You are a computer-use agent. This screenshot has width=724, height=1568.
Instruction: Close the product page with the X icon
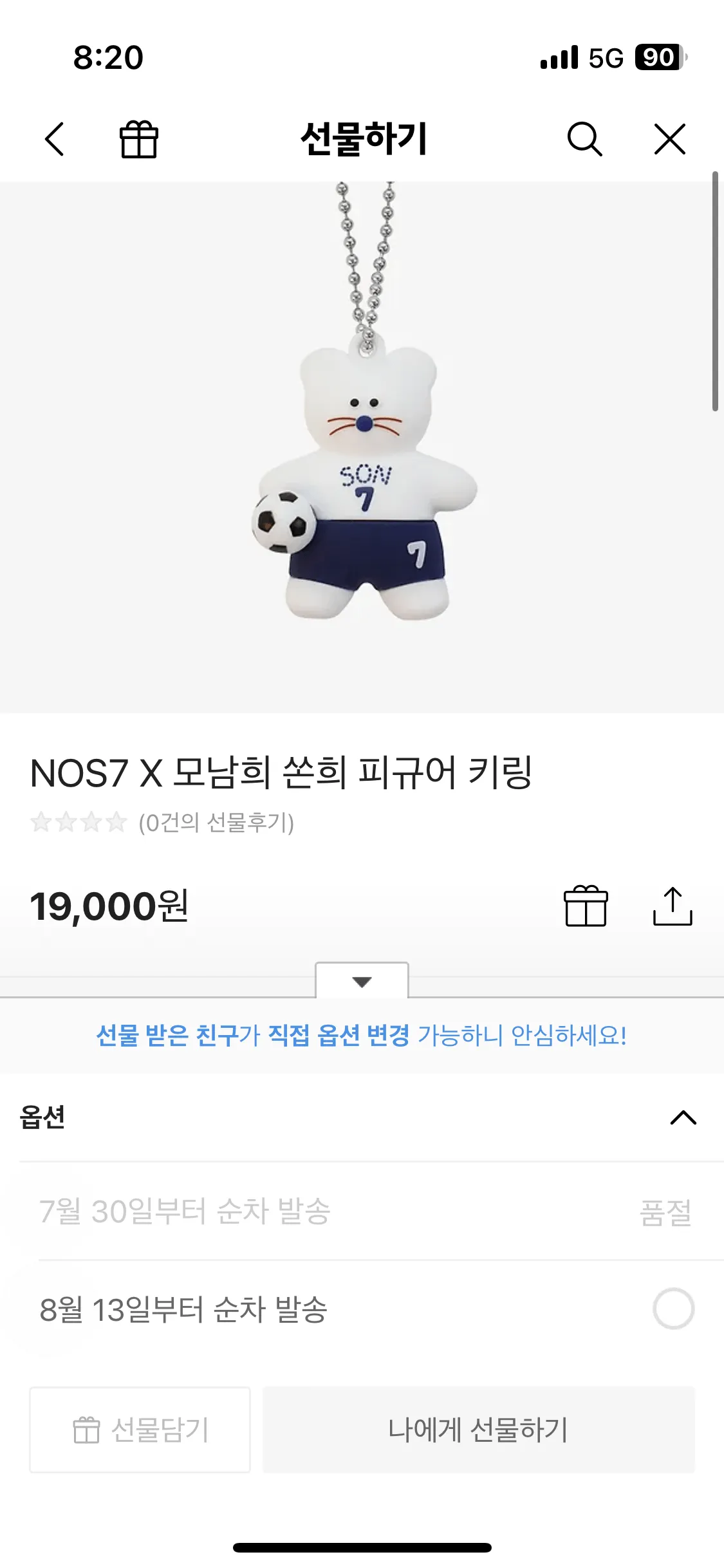coord(671,140)
